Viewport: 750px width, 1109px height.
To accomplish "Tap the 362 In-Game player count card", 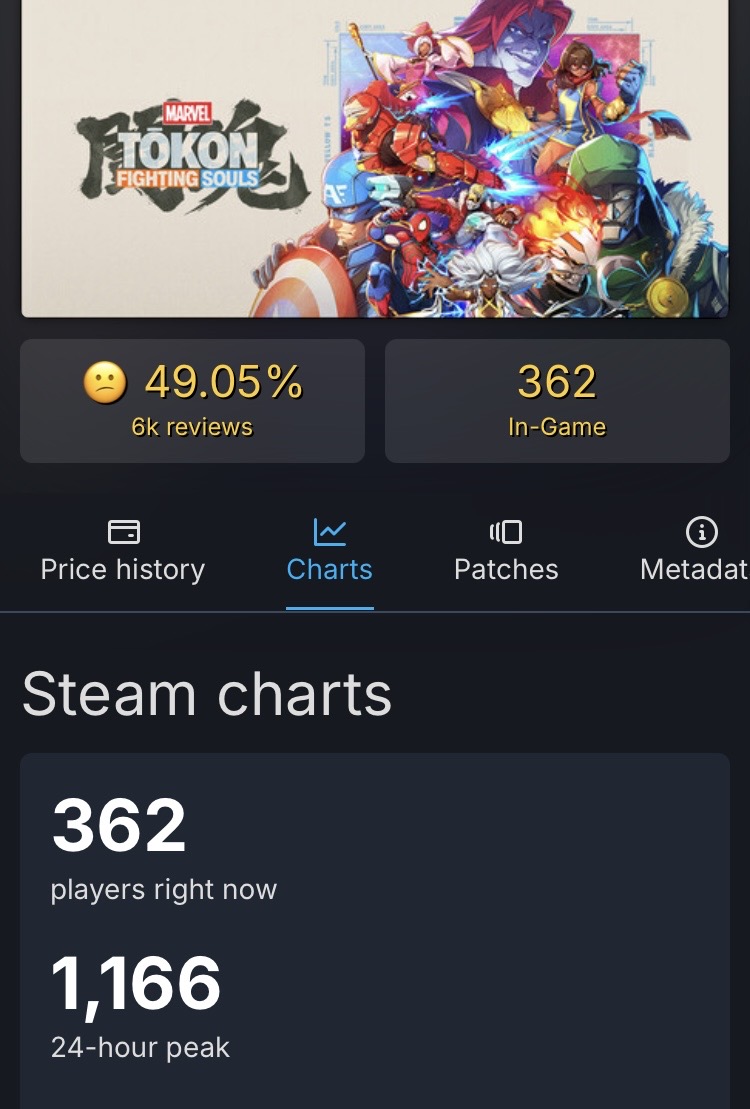I will [x=558, y=401].
